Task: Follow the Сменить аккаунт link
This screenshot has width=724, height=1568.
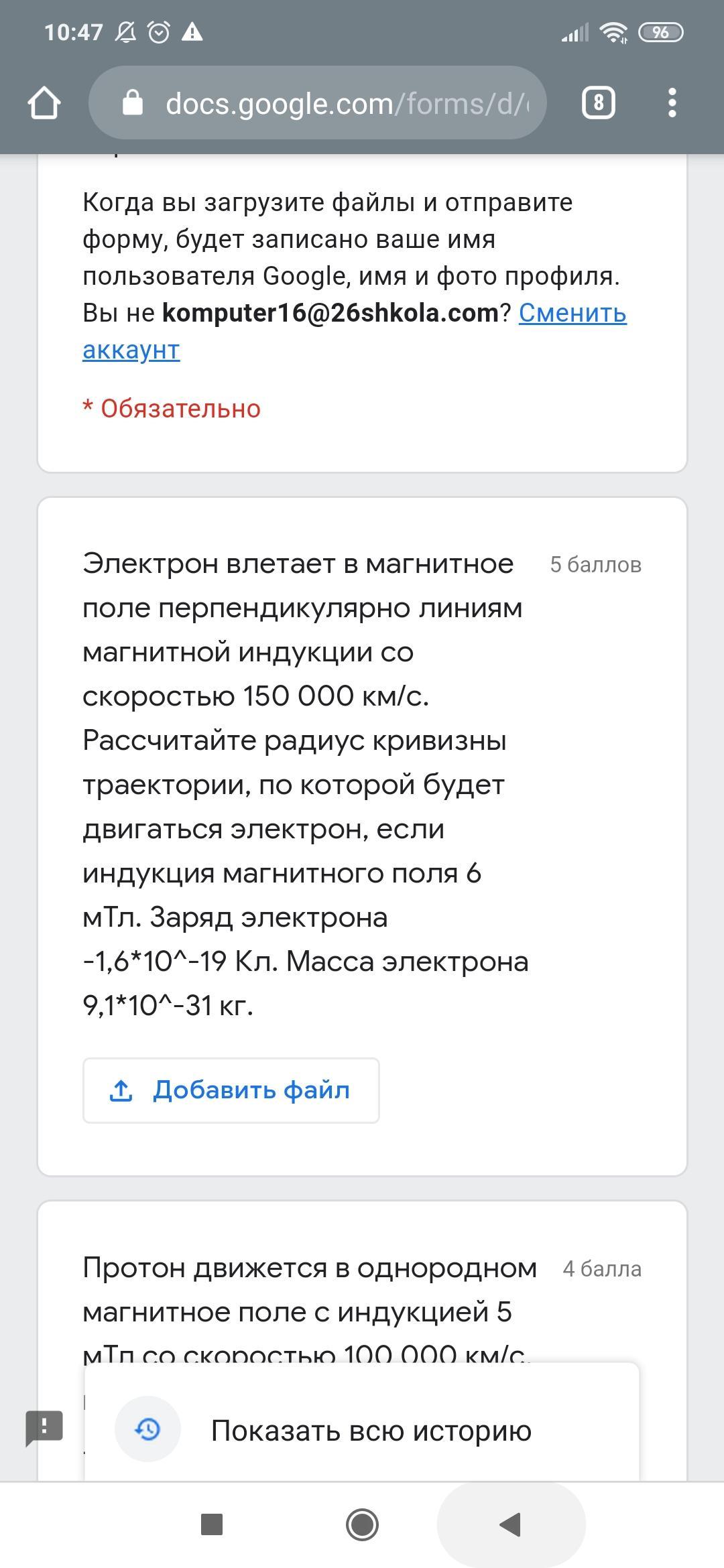Action: [572, 314]
